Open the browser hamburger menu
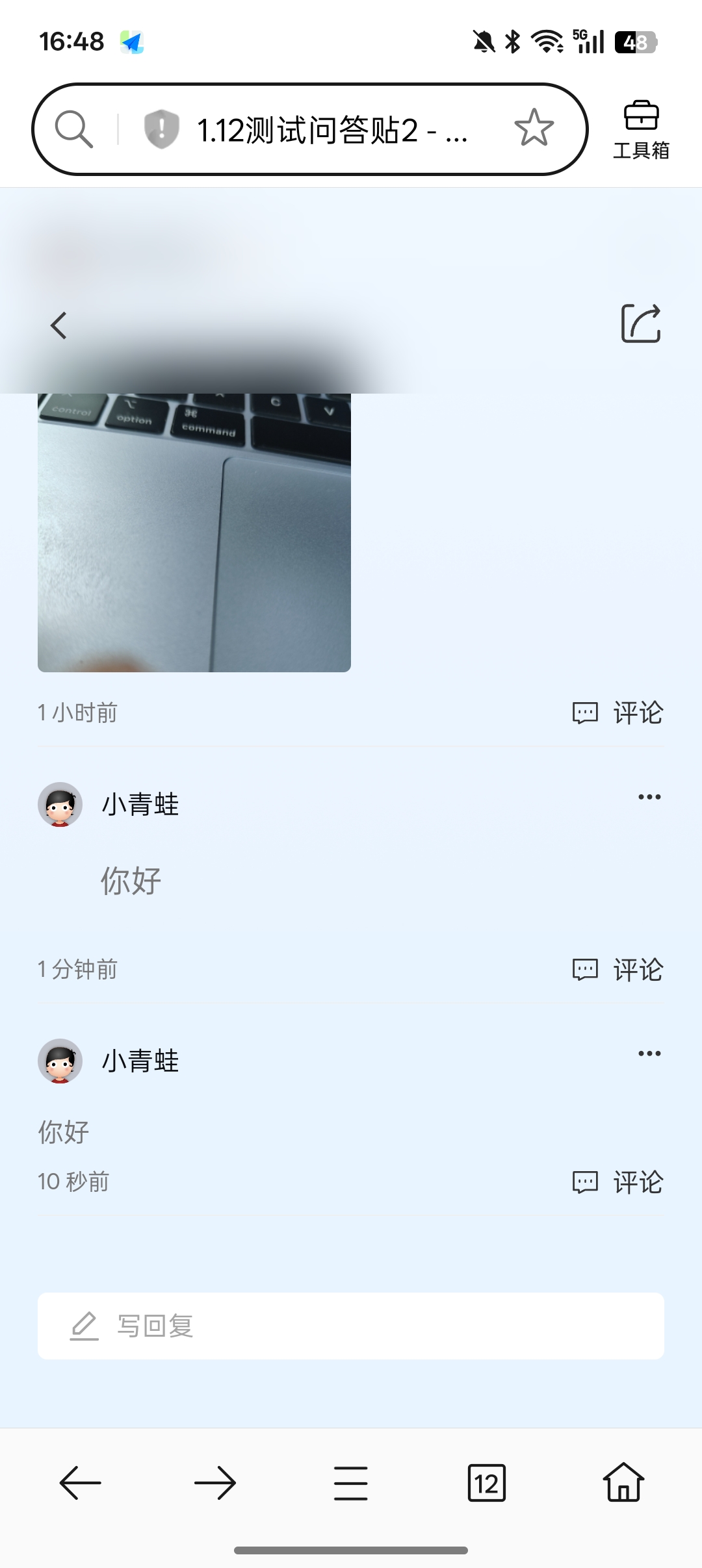Image resolution: width=702 pixels, height=1568 pixels. tap(351, 1483)
